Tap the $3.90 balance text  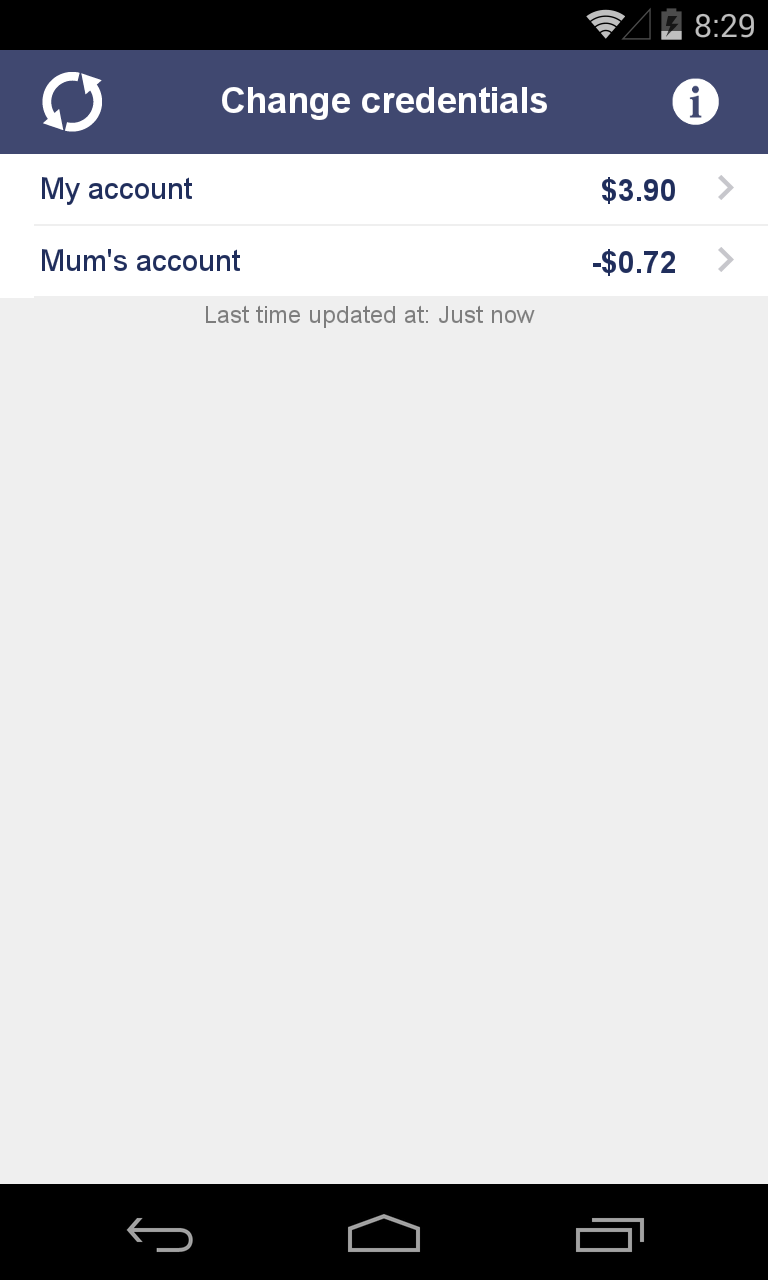638,189
